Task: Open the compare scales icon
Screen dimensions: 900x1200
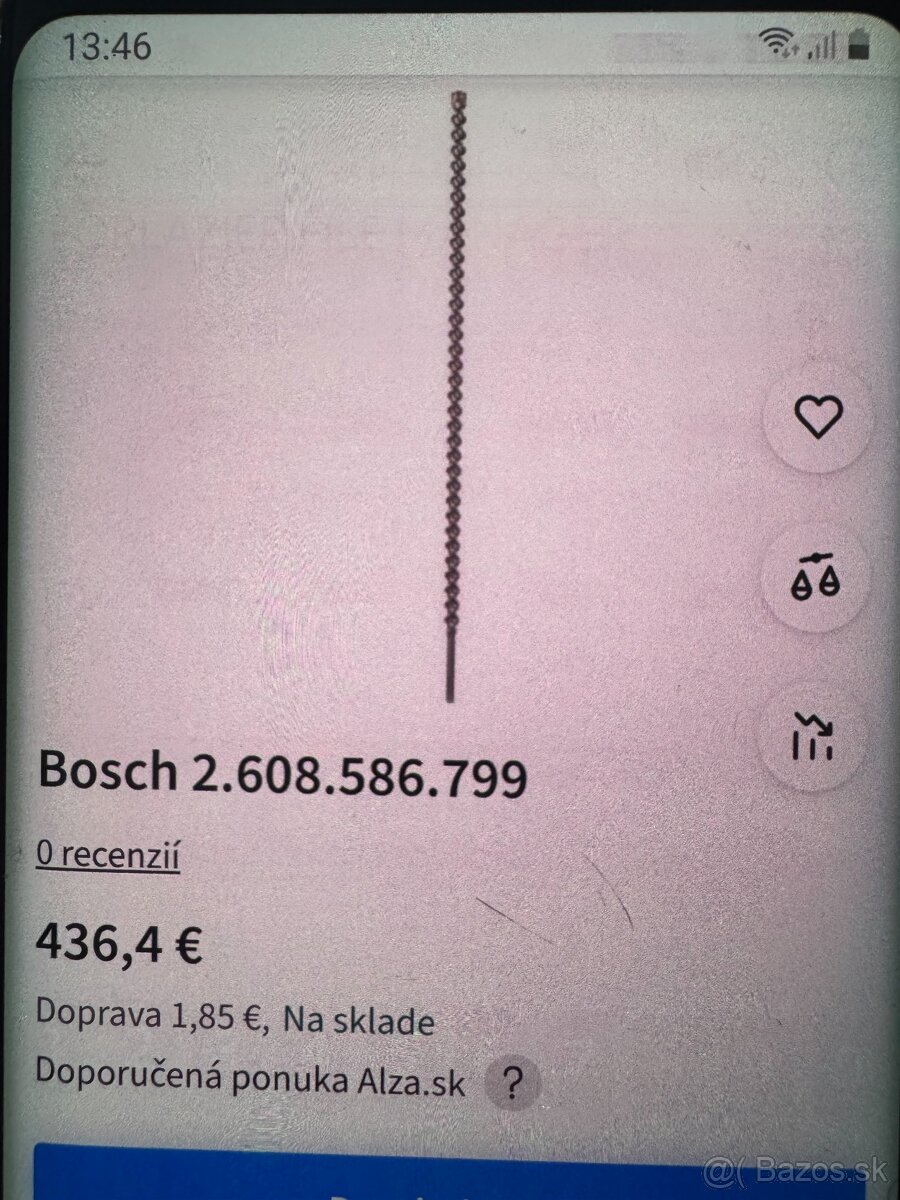Action: coord(817,577)
